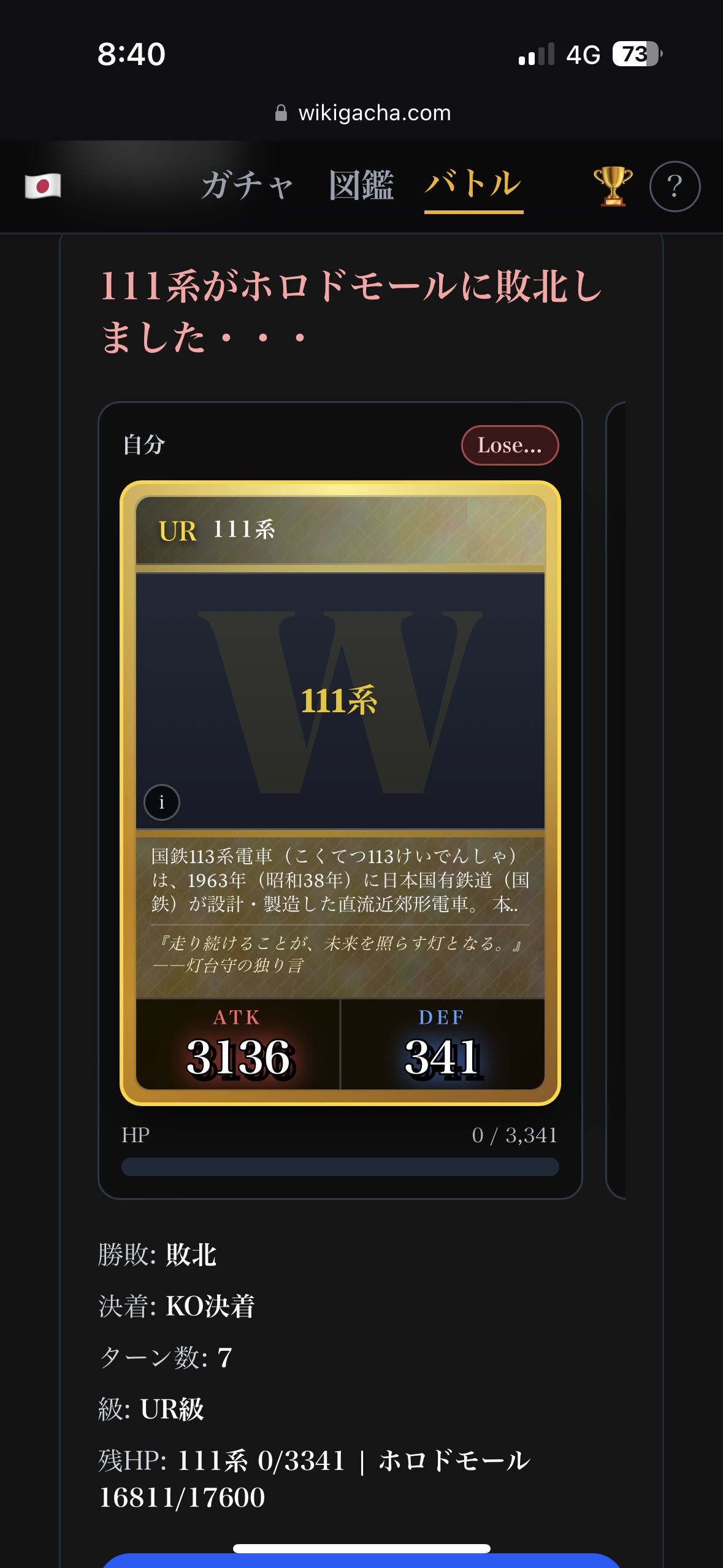
Task: Switch to the ガチャ tab
Action: tap(248, 185)
